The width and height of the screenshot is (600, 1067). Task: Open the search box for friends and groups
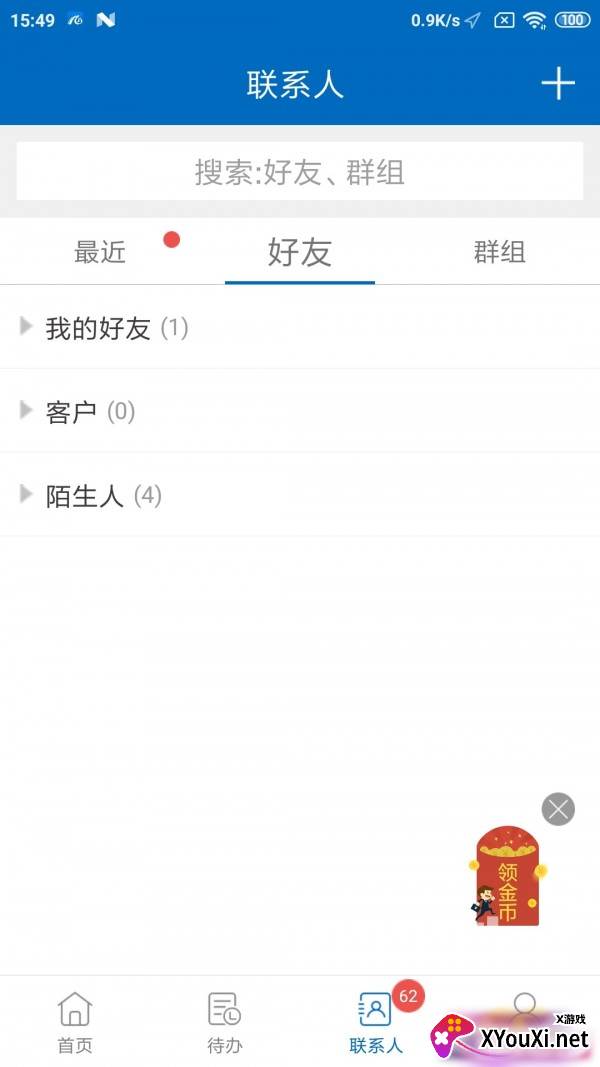click(300, 172)
